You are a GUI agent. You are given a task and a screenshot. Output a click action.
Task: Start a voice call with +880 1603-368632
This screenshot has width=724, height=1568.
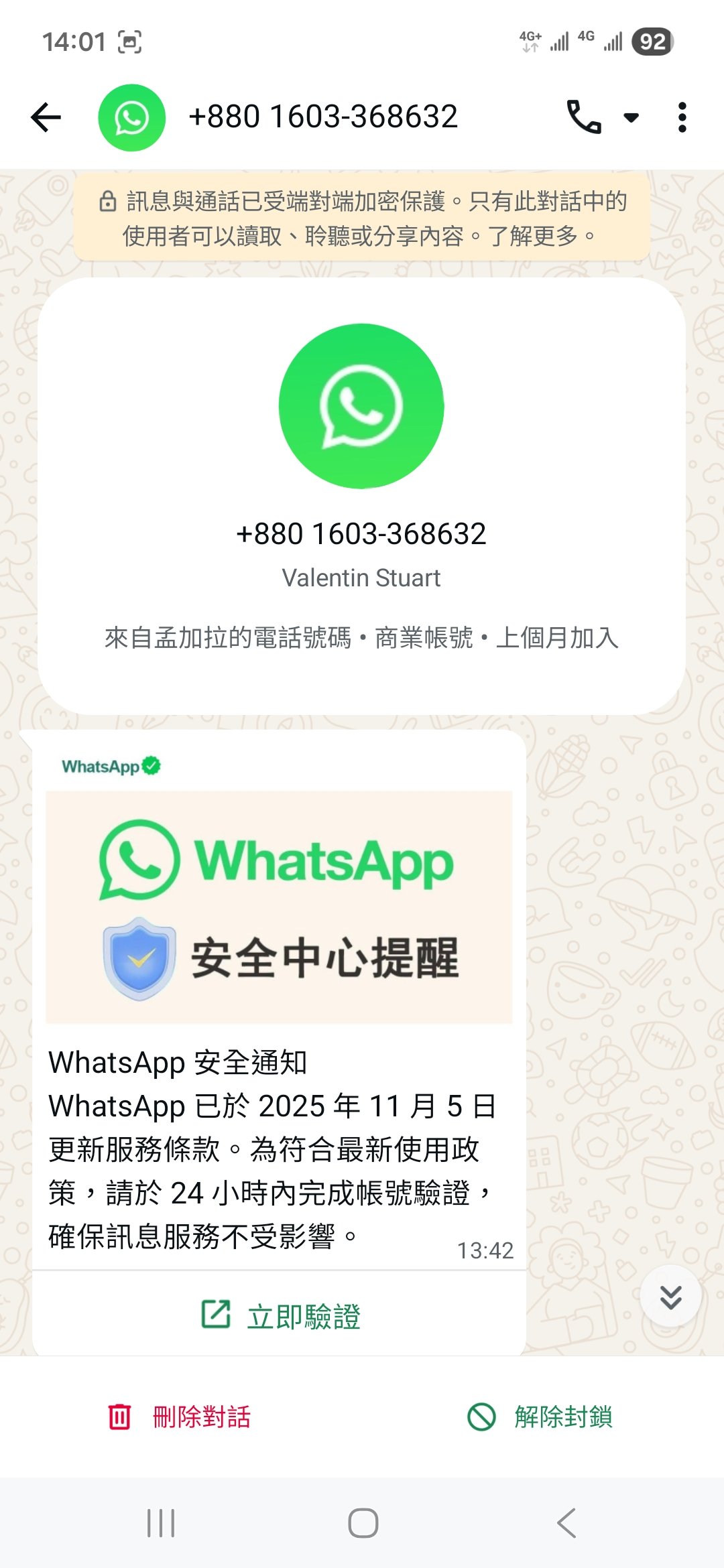(x=583, y=117)
